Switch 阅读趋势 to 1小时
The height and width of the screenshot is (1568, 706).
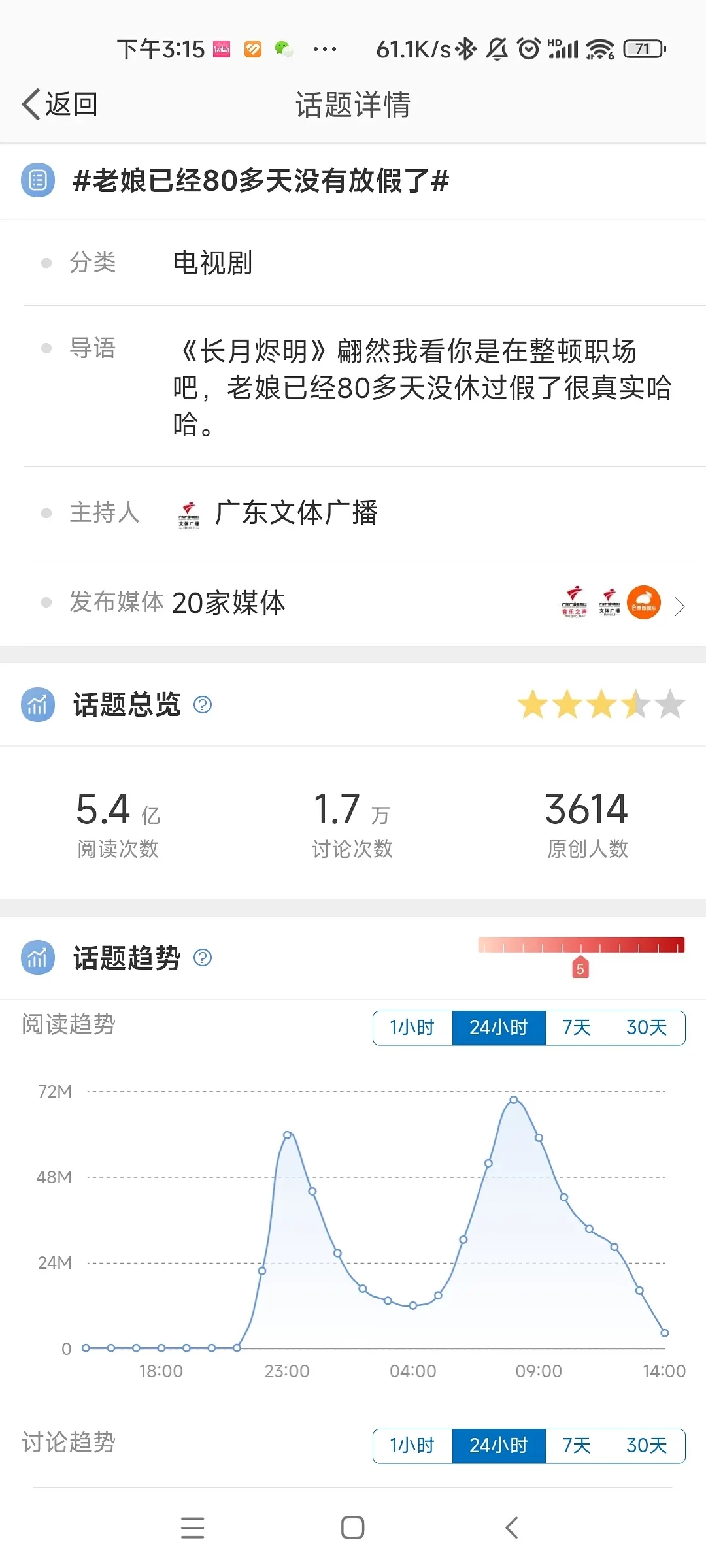(x=412, y=1028)
